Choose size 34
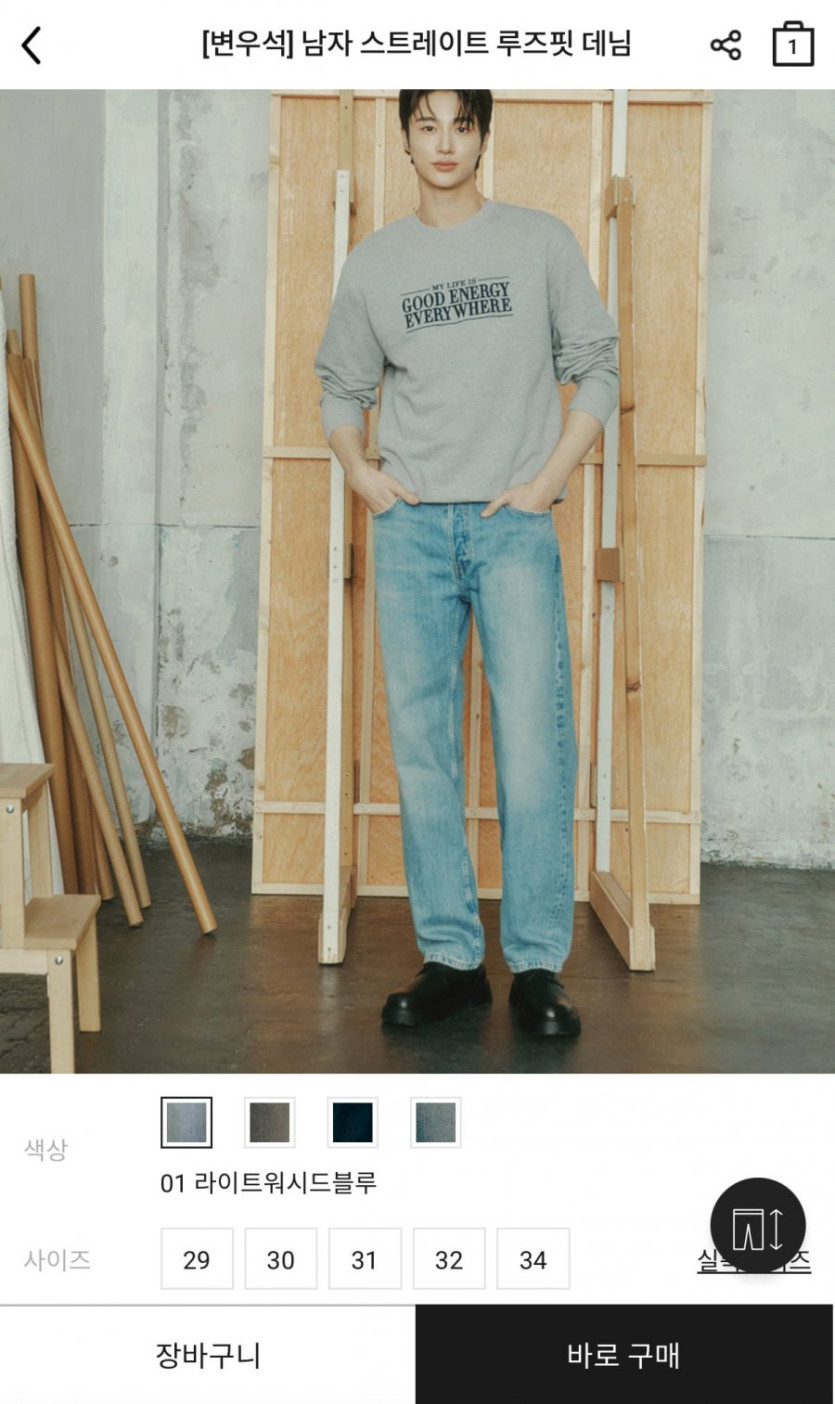This screenshot has width=835, height=1404. pyautogui.click(x=533, y=1259)
